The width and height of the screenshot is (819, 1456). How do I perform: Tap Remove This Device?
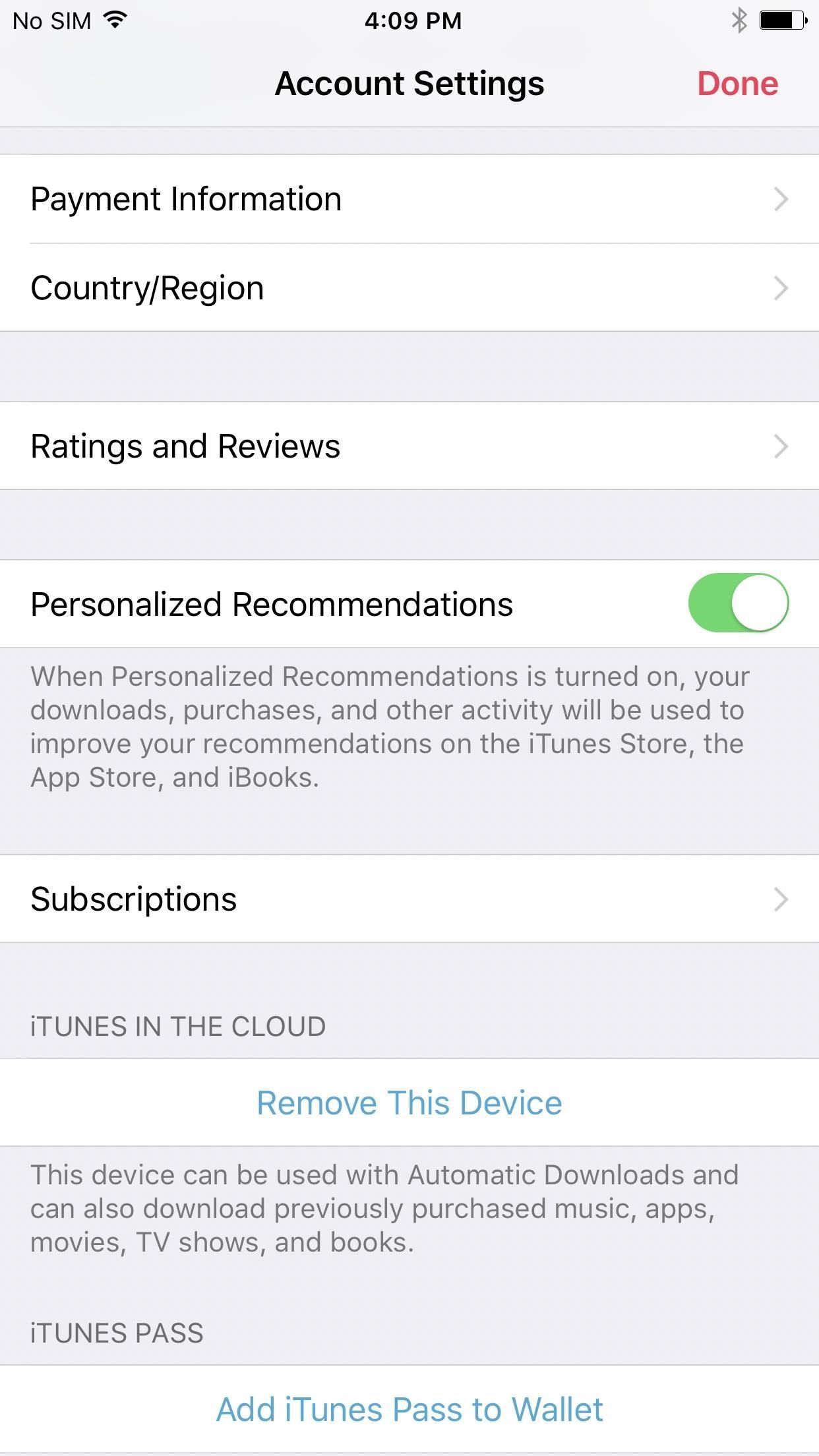pos(409,1103)
